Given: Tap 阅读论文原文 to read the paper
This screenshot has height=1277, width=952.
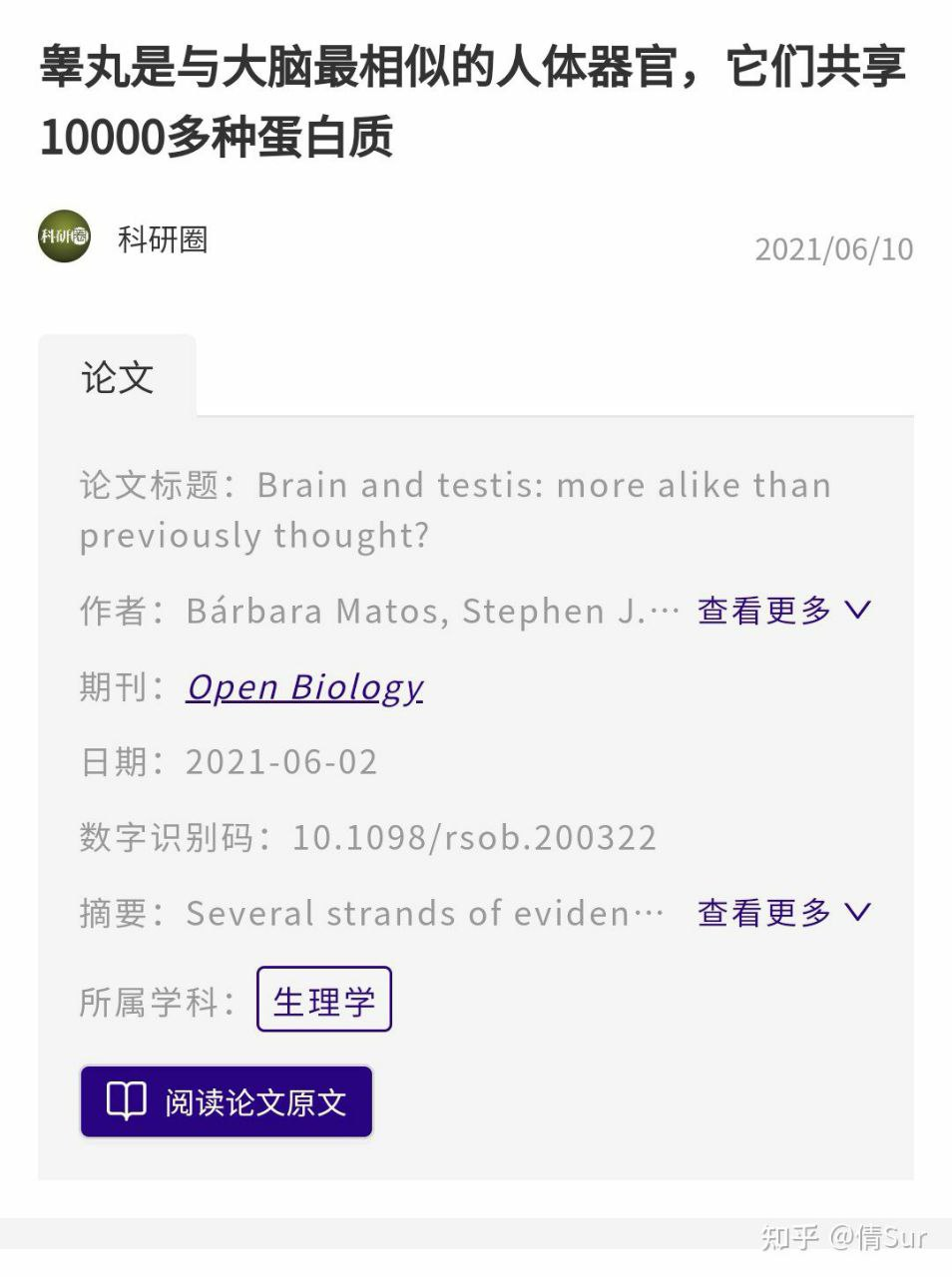Looking at the screenshot, I should tap(227, 1101).
